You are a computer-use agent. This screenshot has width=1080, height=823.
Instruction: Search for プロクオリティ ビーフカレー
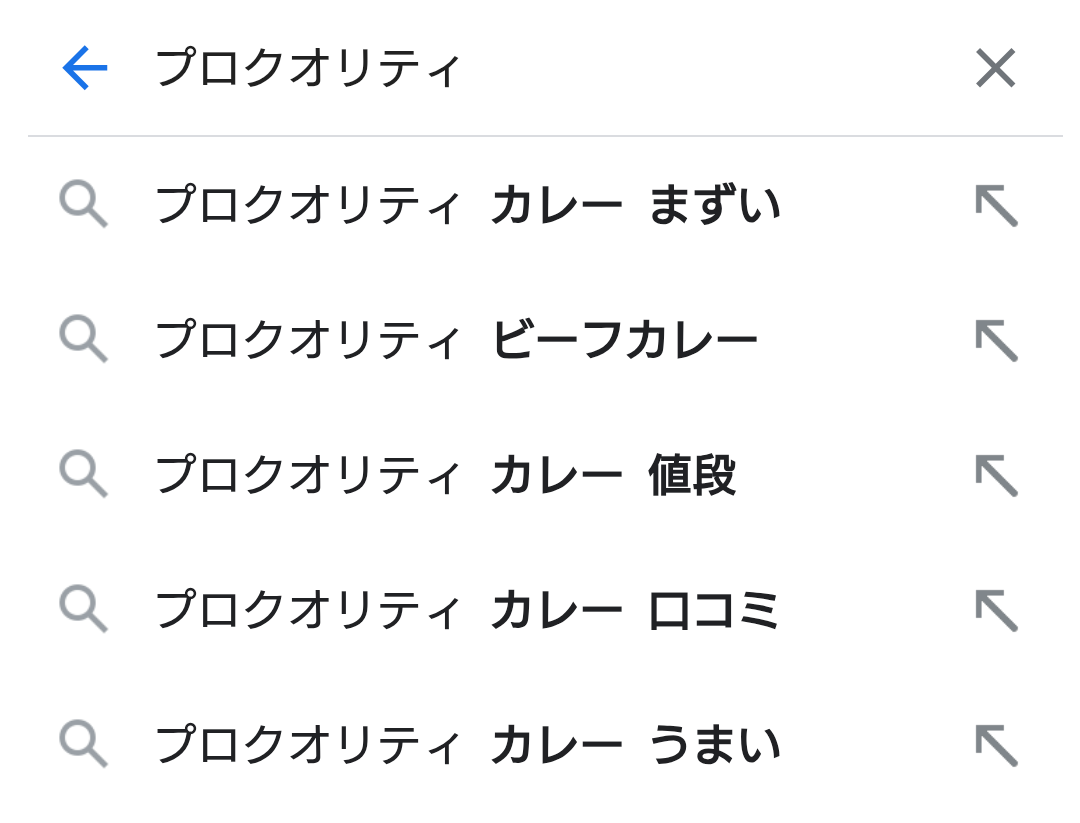(x=456, y=341)
